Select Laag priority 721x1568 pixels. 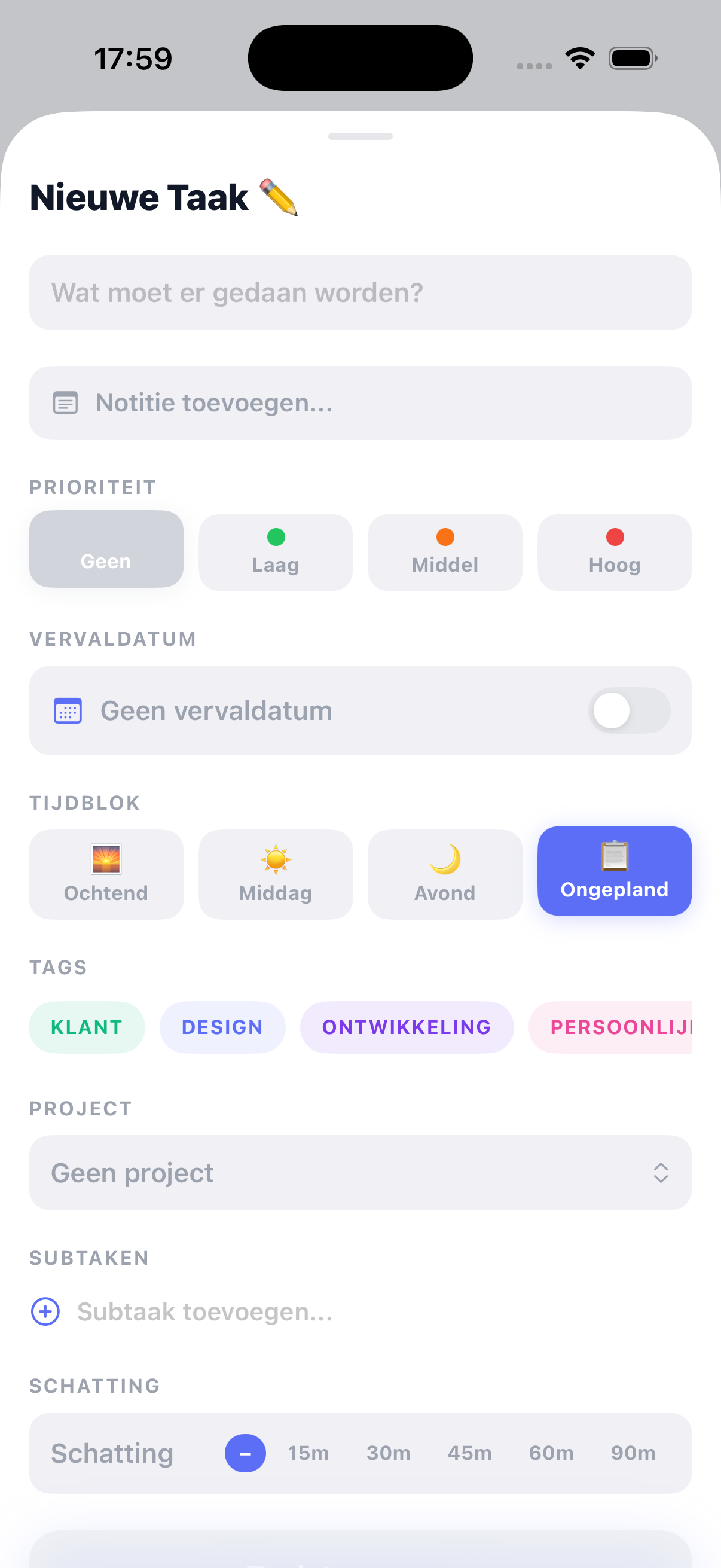[276, 553]
